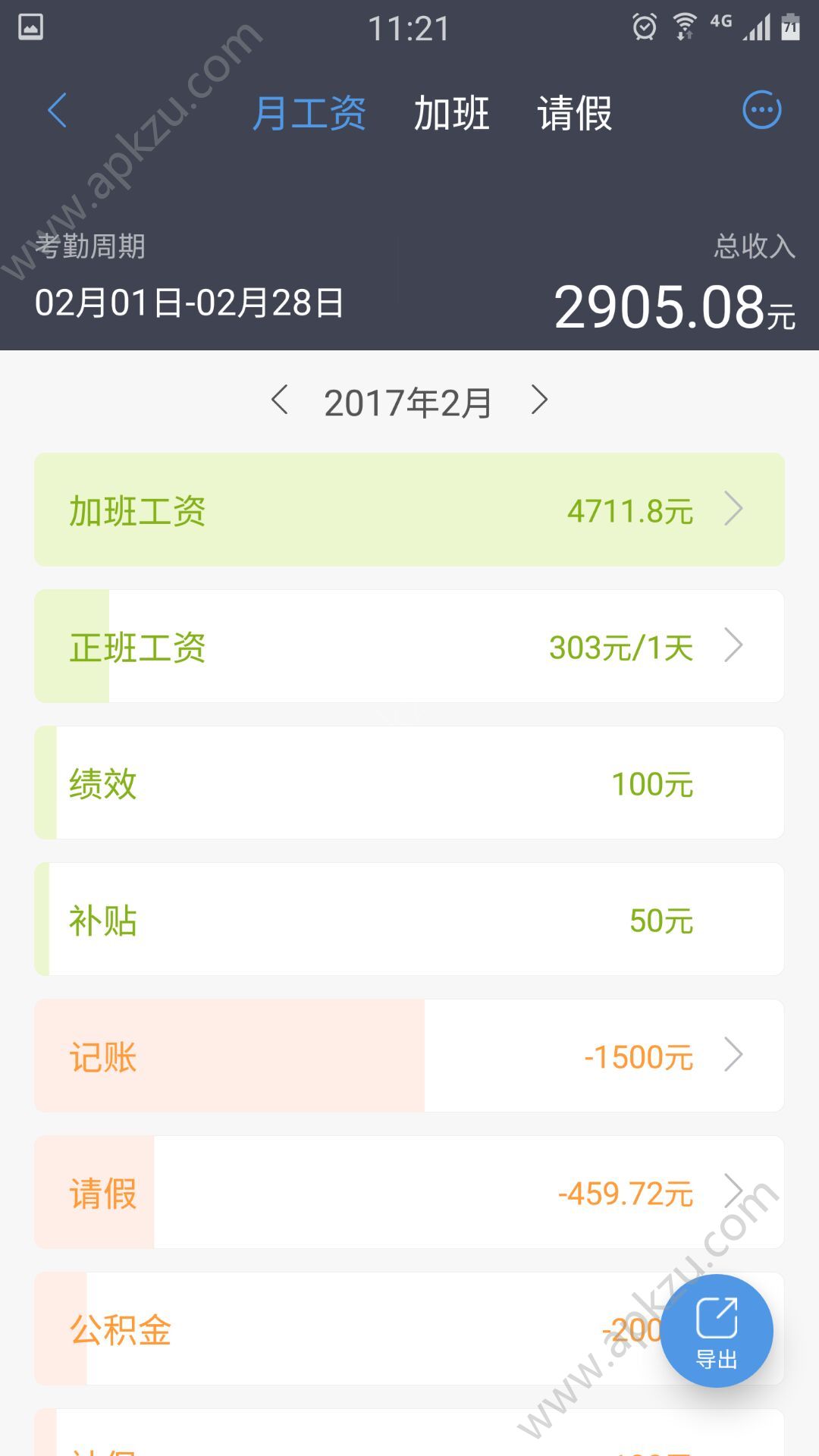Expand details chevron for 加班工资 row
This screenshot has width=819, height=1456.
pyautogui.click(x=733, y=510)
